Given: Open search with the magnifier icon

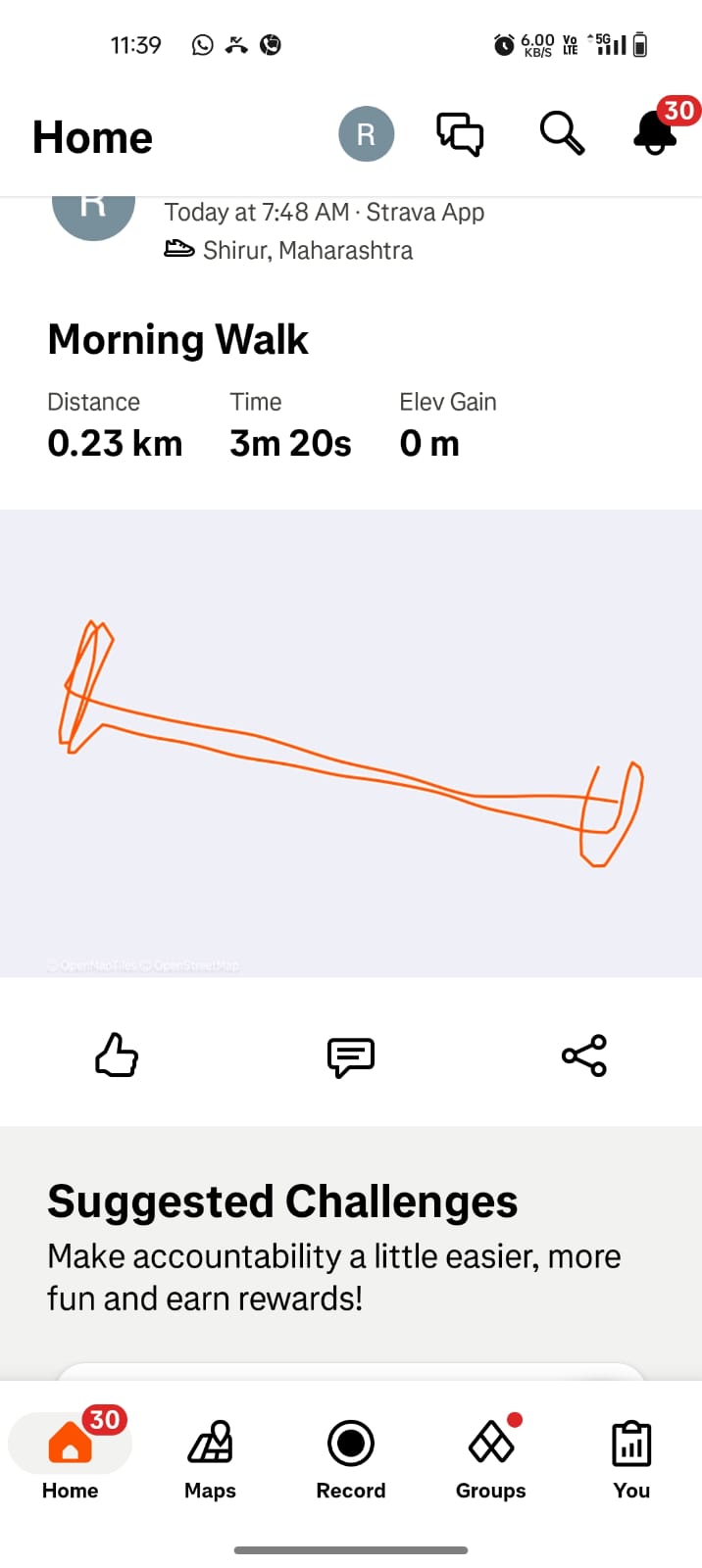Looking at the screenshot, I should click(x=562, y=133).
